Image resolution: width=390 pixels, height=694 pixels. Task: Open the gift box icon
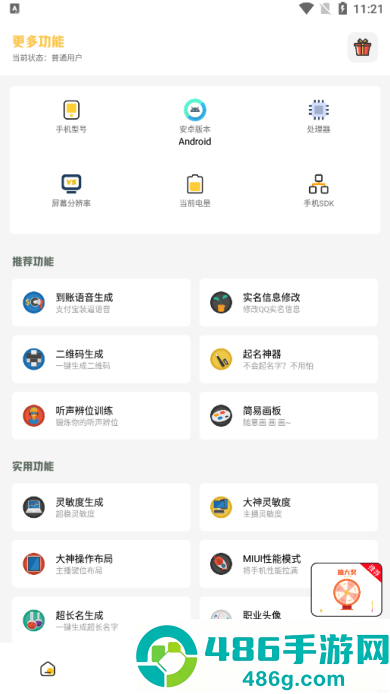click(363, 47)
